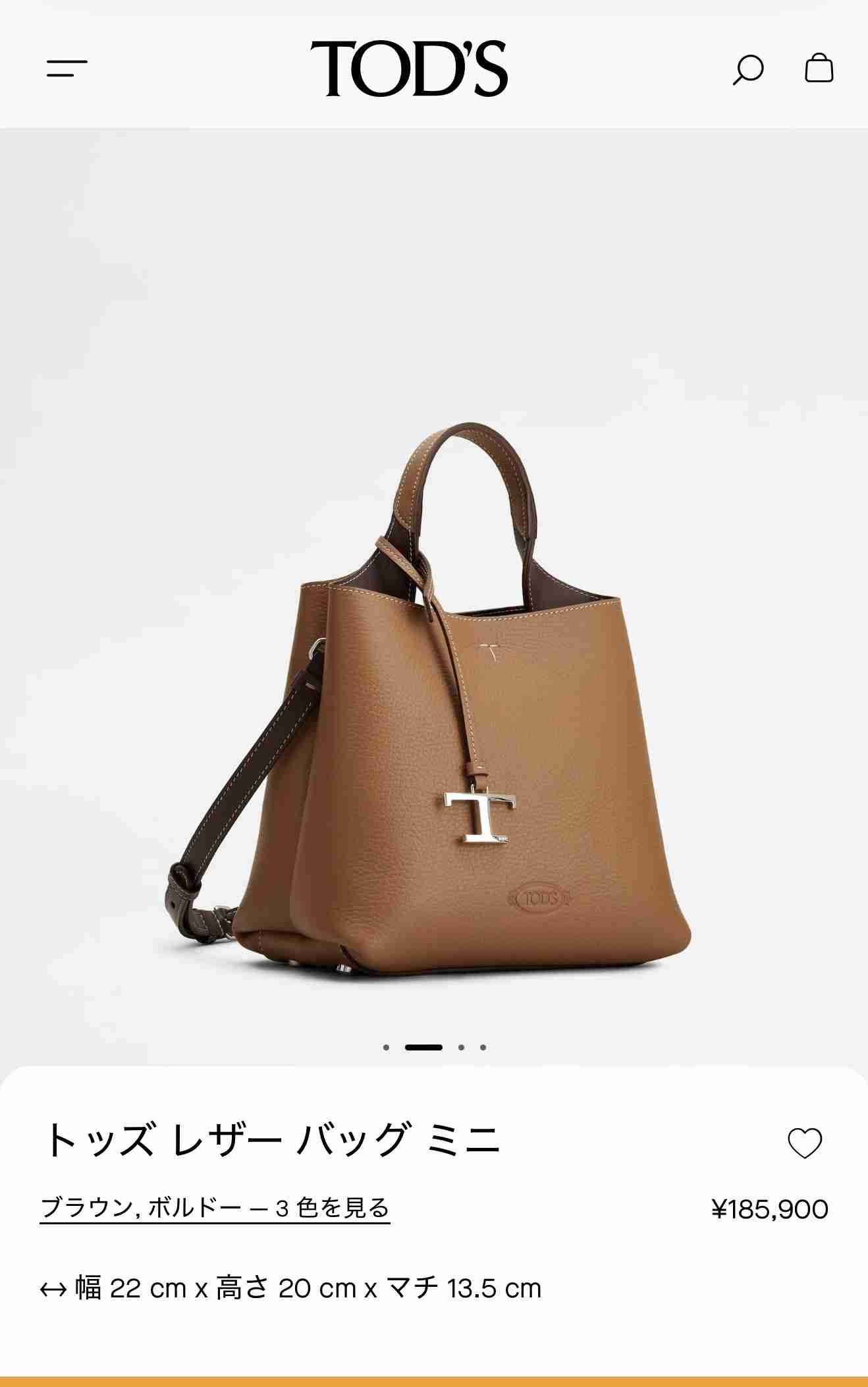Add the bag to wishlist with heart

tap(805, 1143)
